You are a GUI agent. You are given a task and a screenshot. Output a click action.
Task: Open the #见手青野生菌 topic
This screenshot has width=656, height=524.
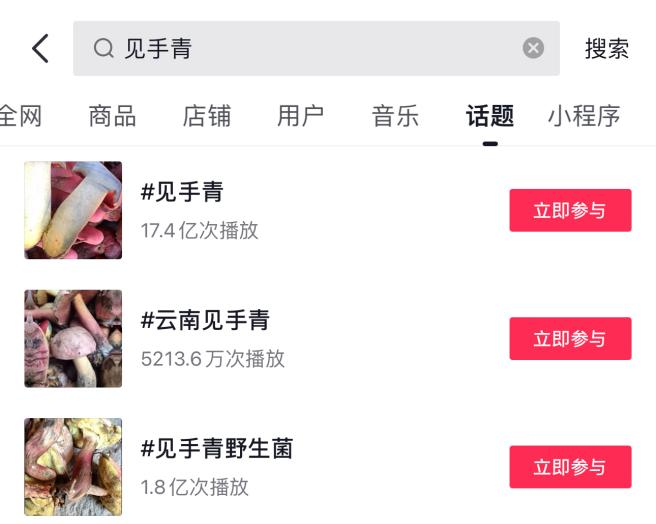218,449
